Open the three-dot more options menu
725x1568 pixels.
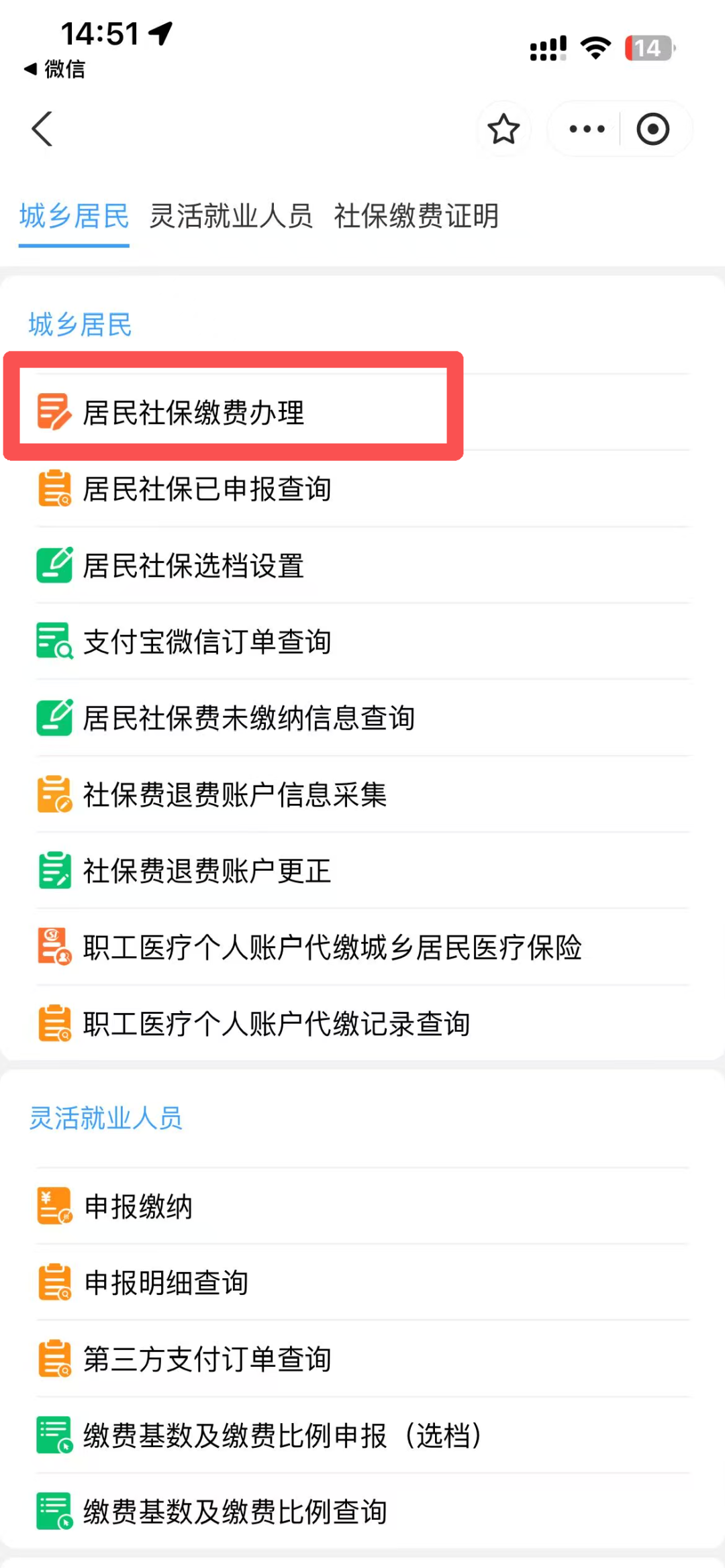tap(587, 129)
